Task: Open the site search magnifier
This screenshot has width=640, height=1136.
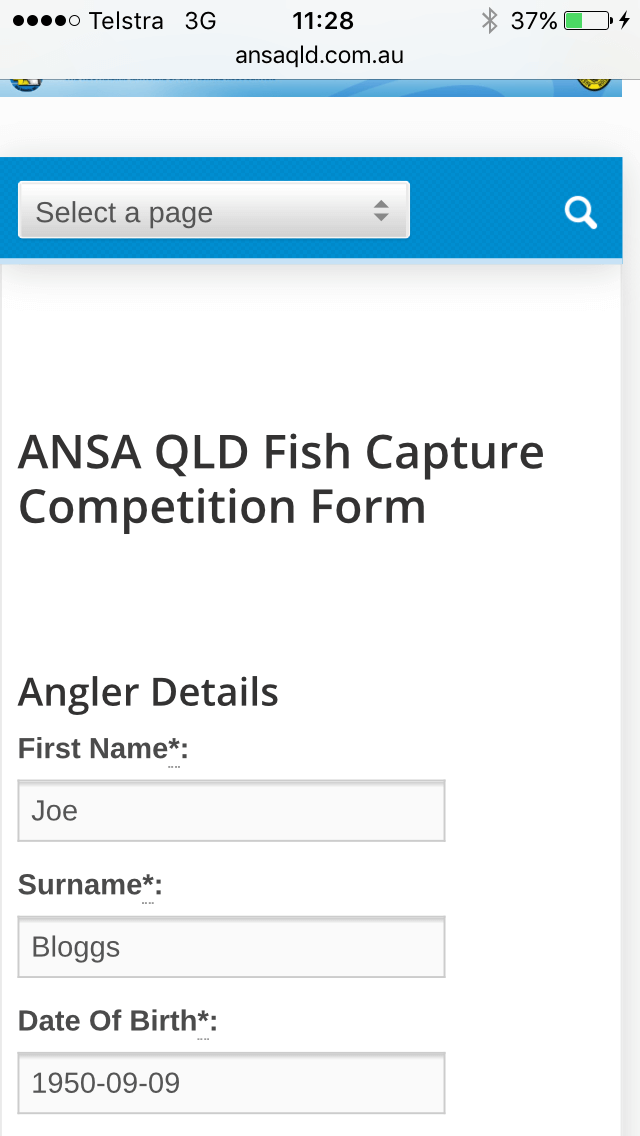Action: [x=580, y=212]
